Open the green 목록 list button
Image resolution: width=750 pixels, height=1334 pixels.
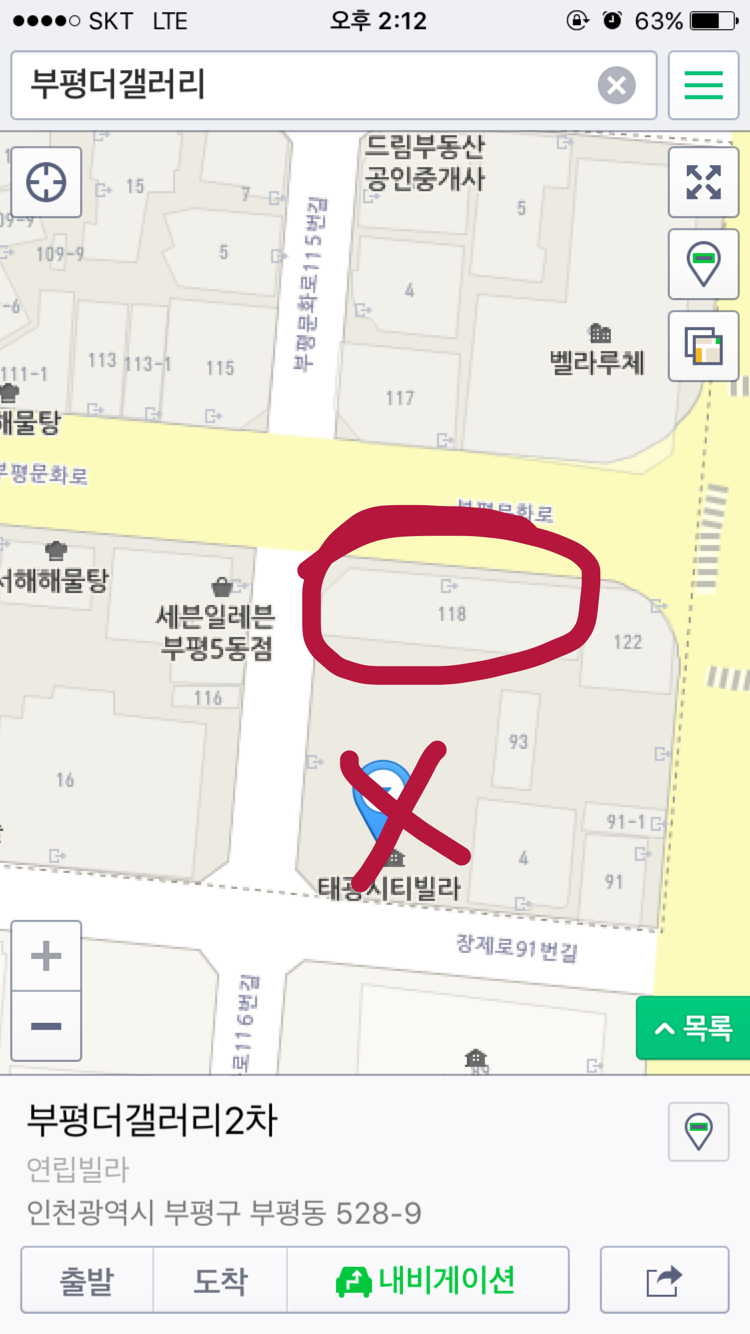point(694,1027)
